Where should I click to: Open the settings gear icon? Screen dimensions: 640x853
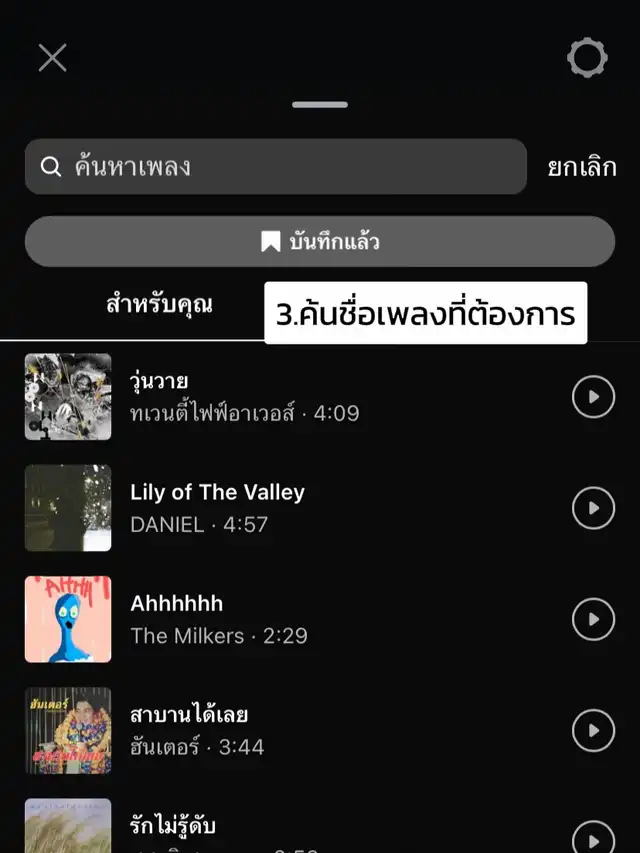click(587, 58)
